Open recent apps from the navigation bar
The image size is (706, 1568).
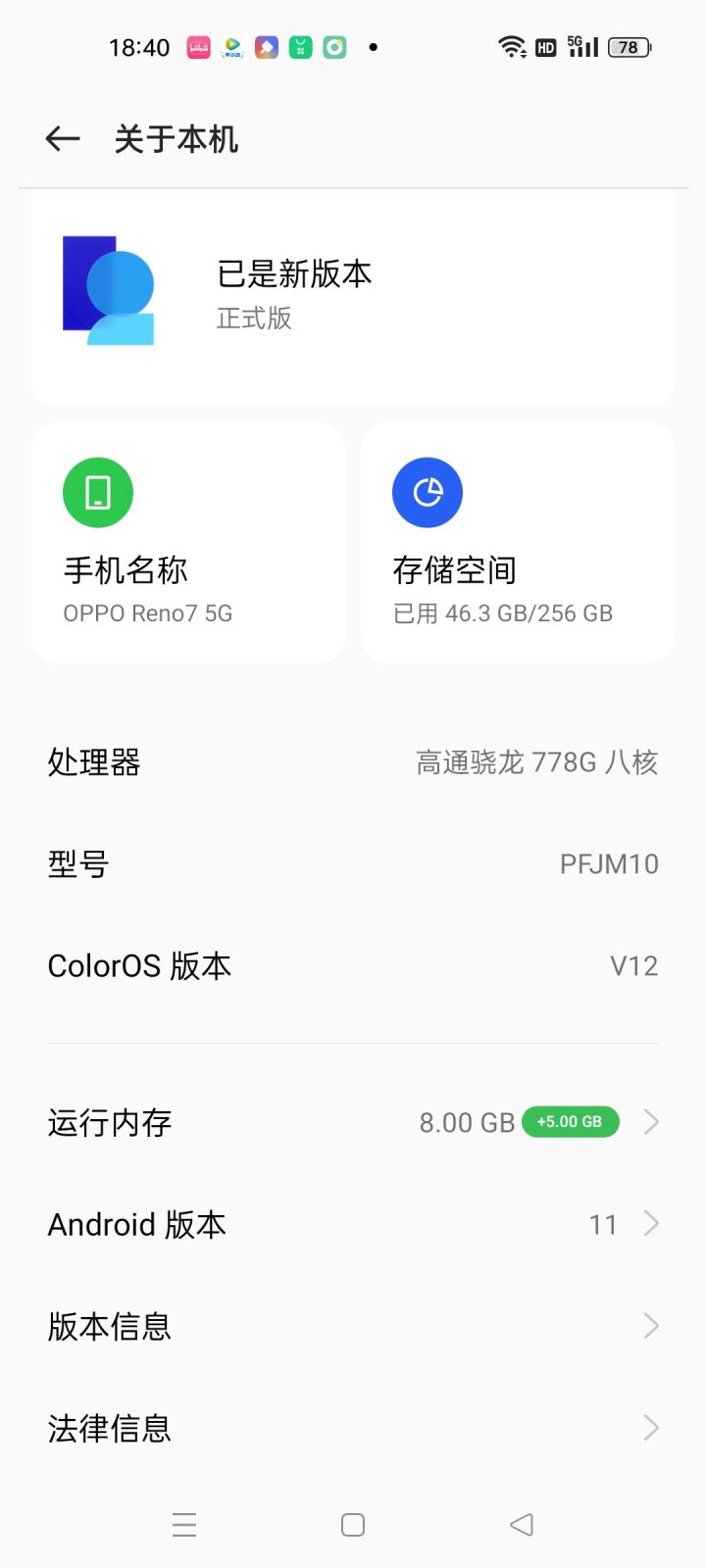184,1525
